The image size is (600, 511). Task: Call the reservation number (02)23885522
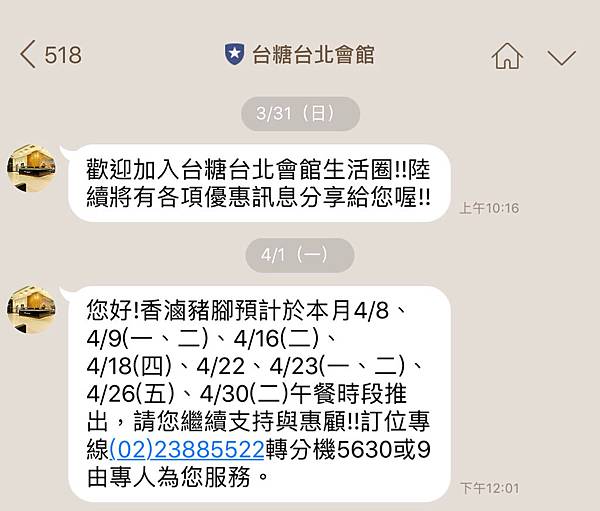[x=187, y=449]
